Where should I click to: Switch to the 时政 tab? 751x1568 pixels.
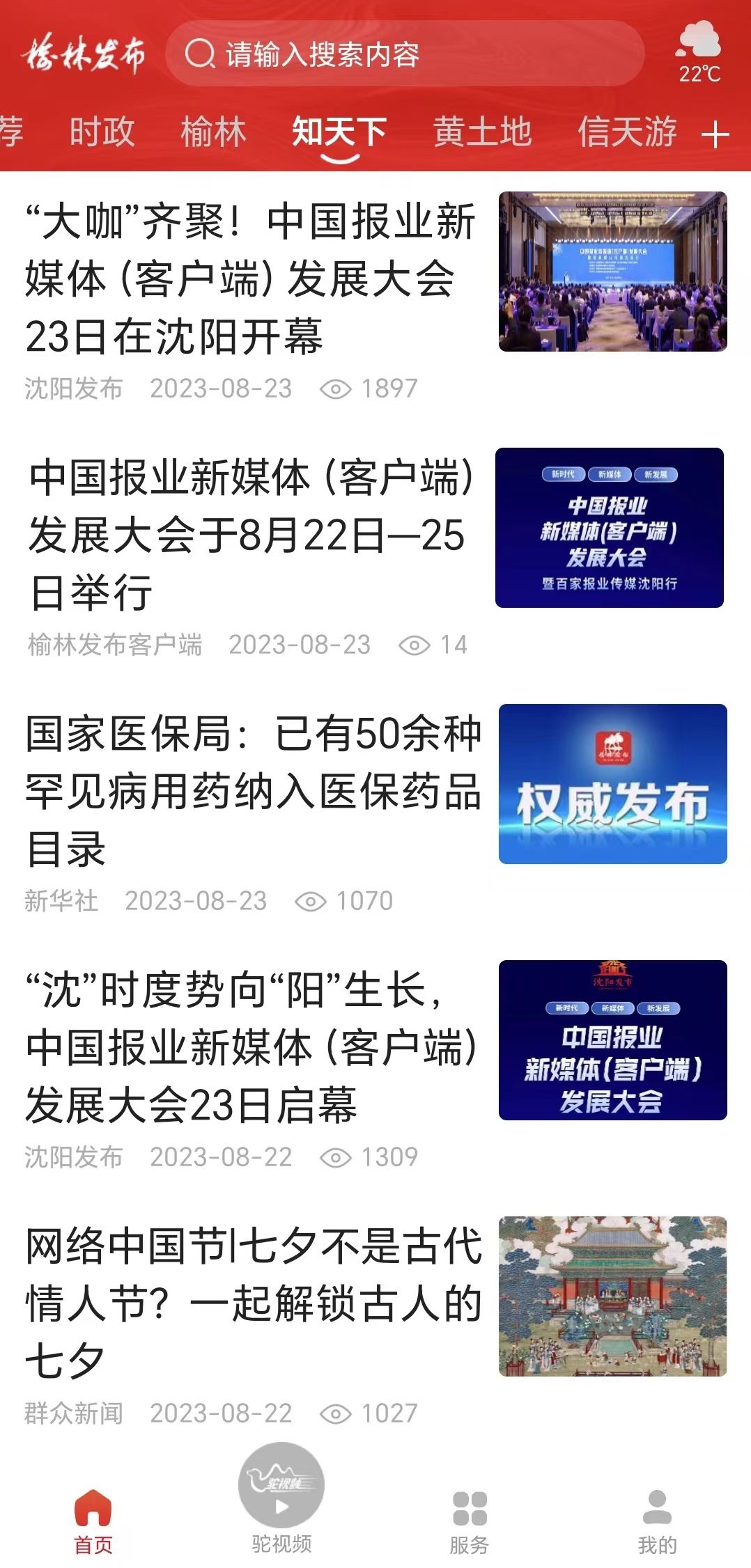102,132
